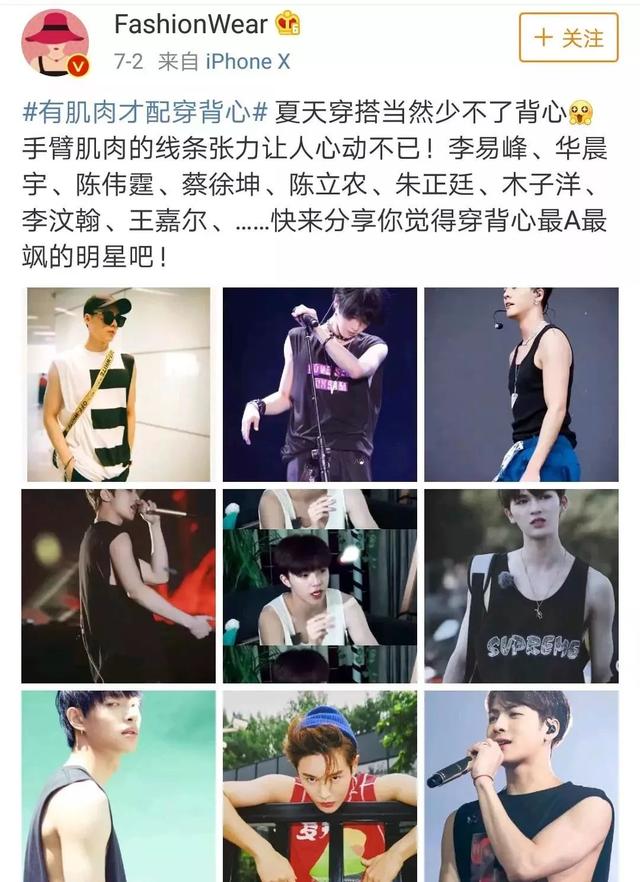Screen dimensions: 640x882
Task: Follow FashionWear with the 关注 button
Action: (x=569, y=39)
